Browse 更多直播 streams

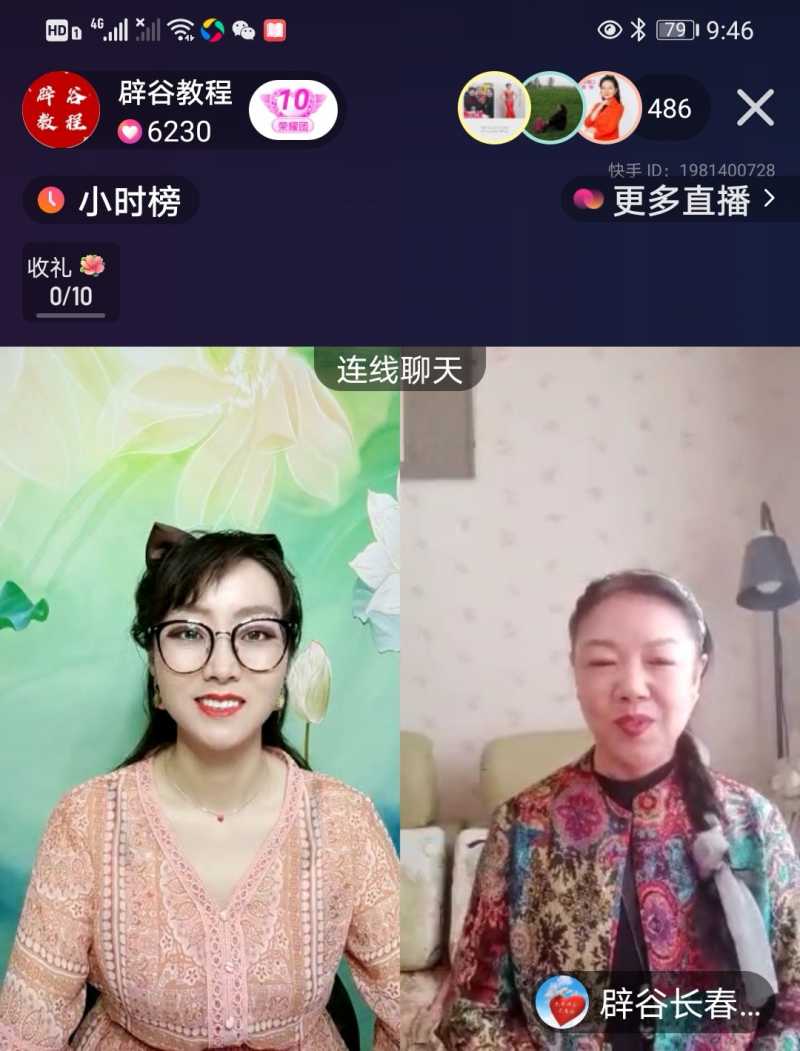pyautogui.click(x=679, y=200)
